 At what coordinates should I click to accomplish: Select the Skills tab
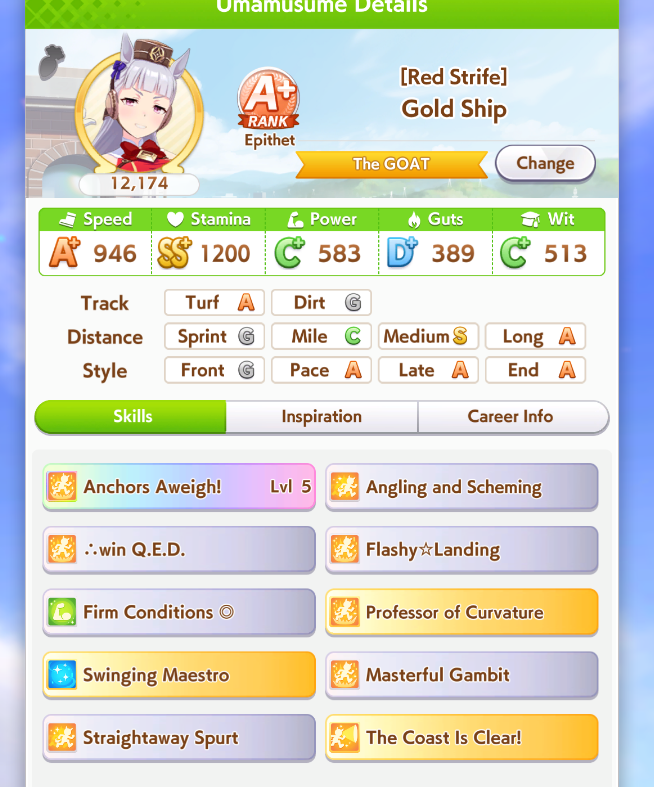132,417
